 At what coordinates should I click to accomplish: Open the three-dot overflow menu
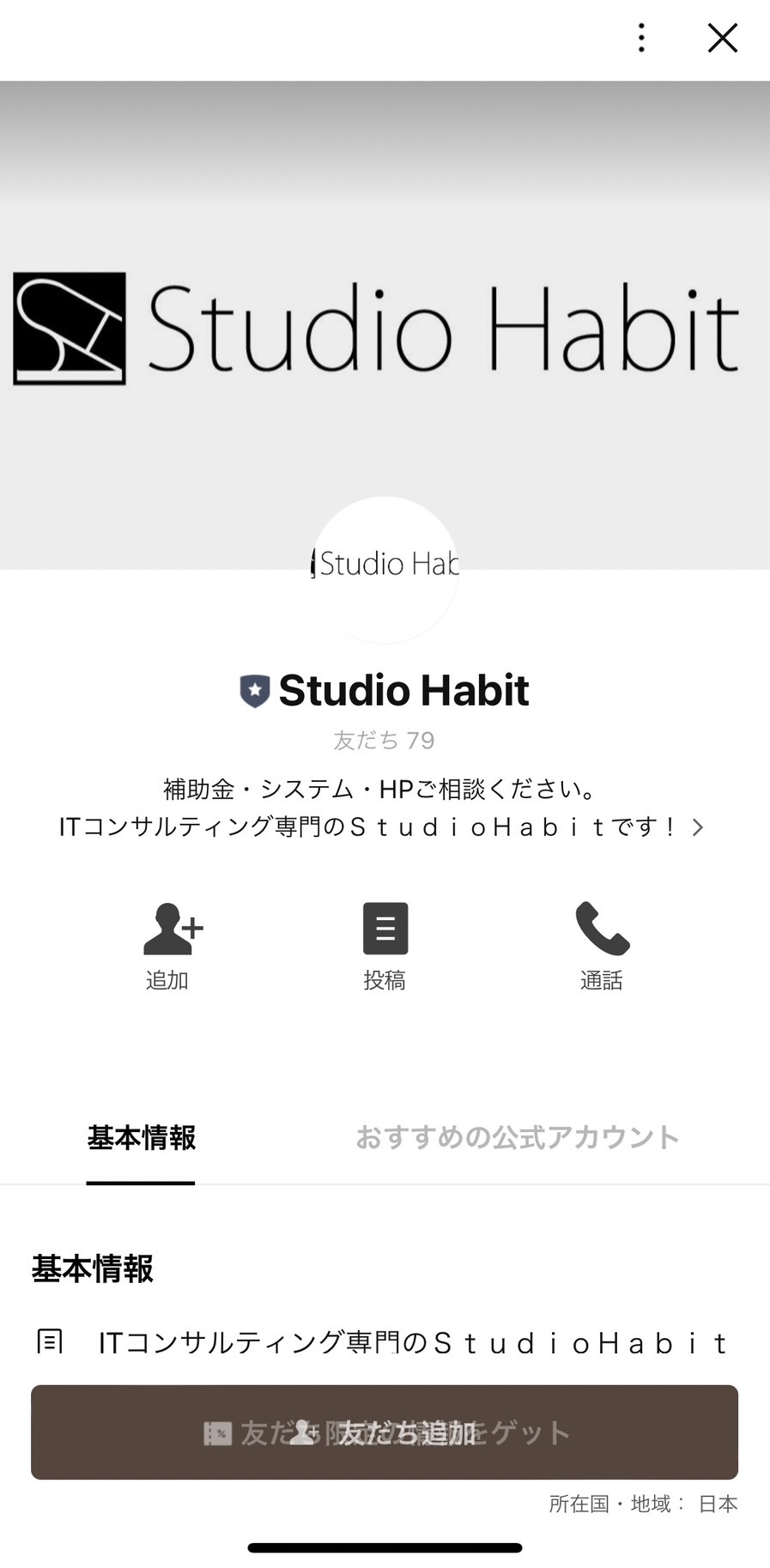tap(640, 38)
